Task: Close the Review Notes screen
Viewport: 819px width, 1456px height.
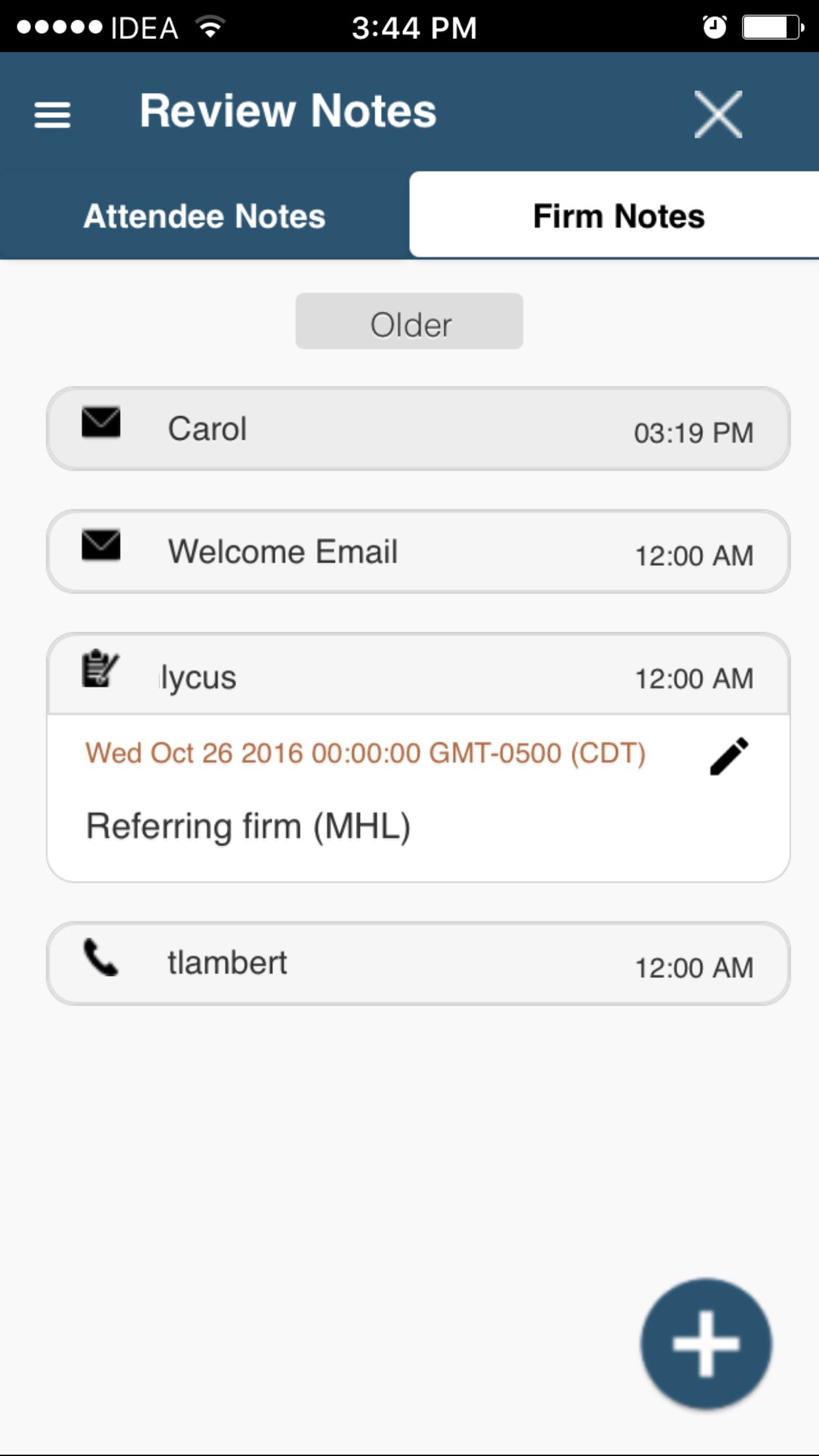Action: (x=718, y=114)
